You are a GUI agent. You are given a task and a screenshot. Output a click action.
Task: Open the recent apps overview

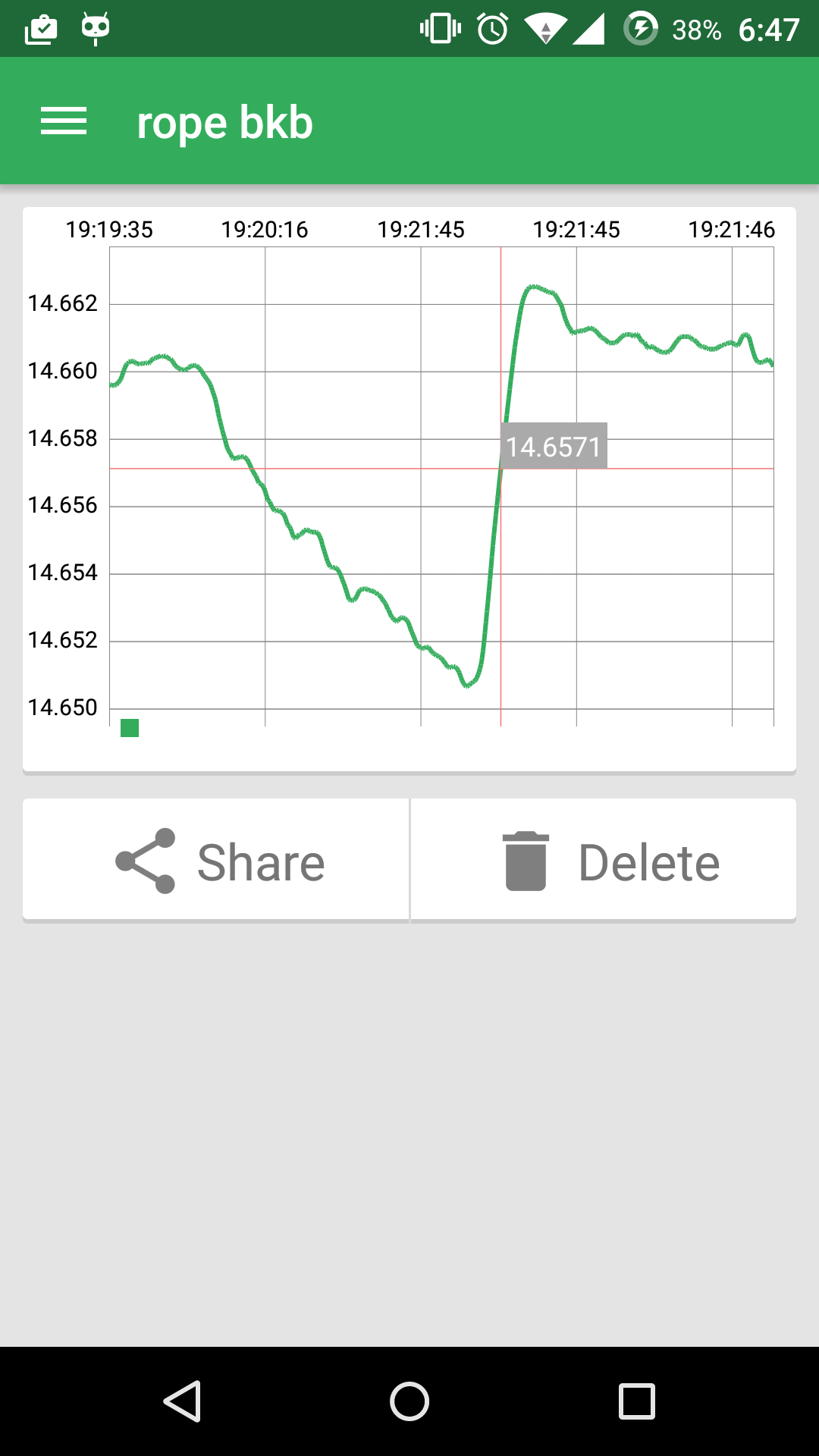[636, 1401]
